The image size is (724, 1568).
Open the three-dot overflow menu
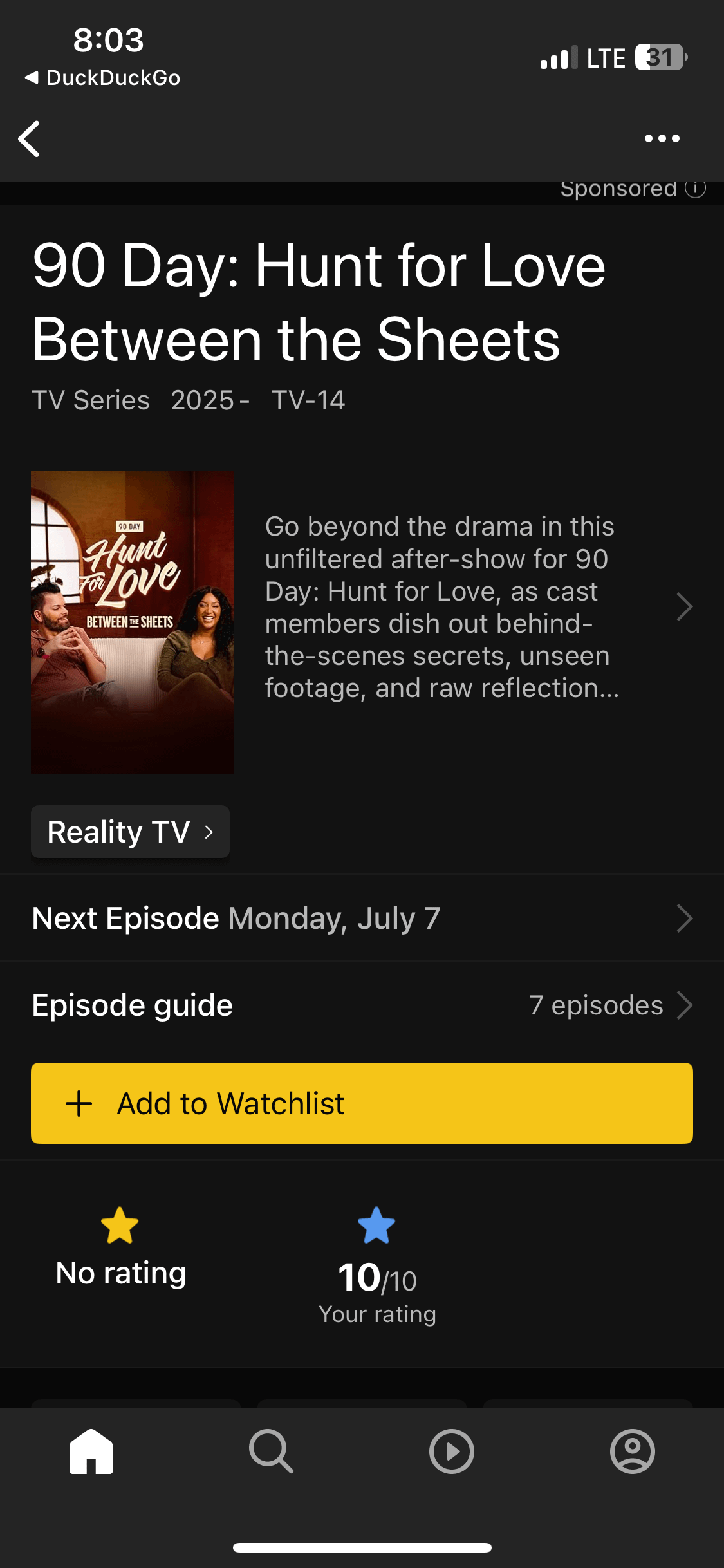(662, 138)
